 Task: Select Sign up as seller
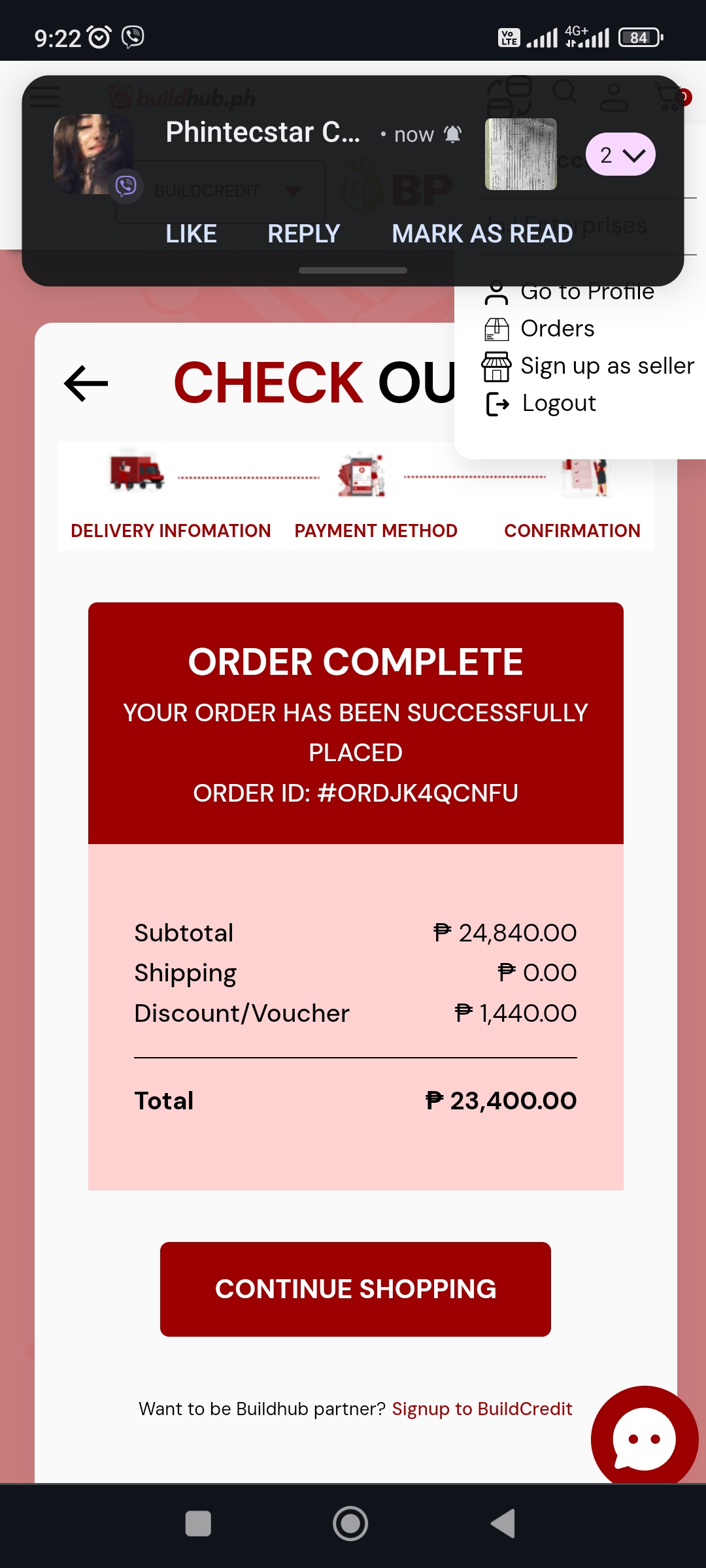(607, 366)
